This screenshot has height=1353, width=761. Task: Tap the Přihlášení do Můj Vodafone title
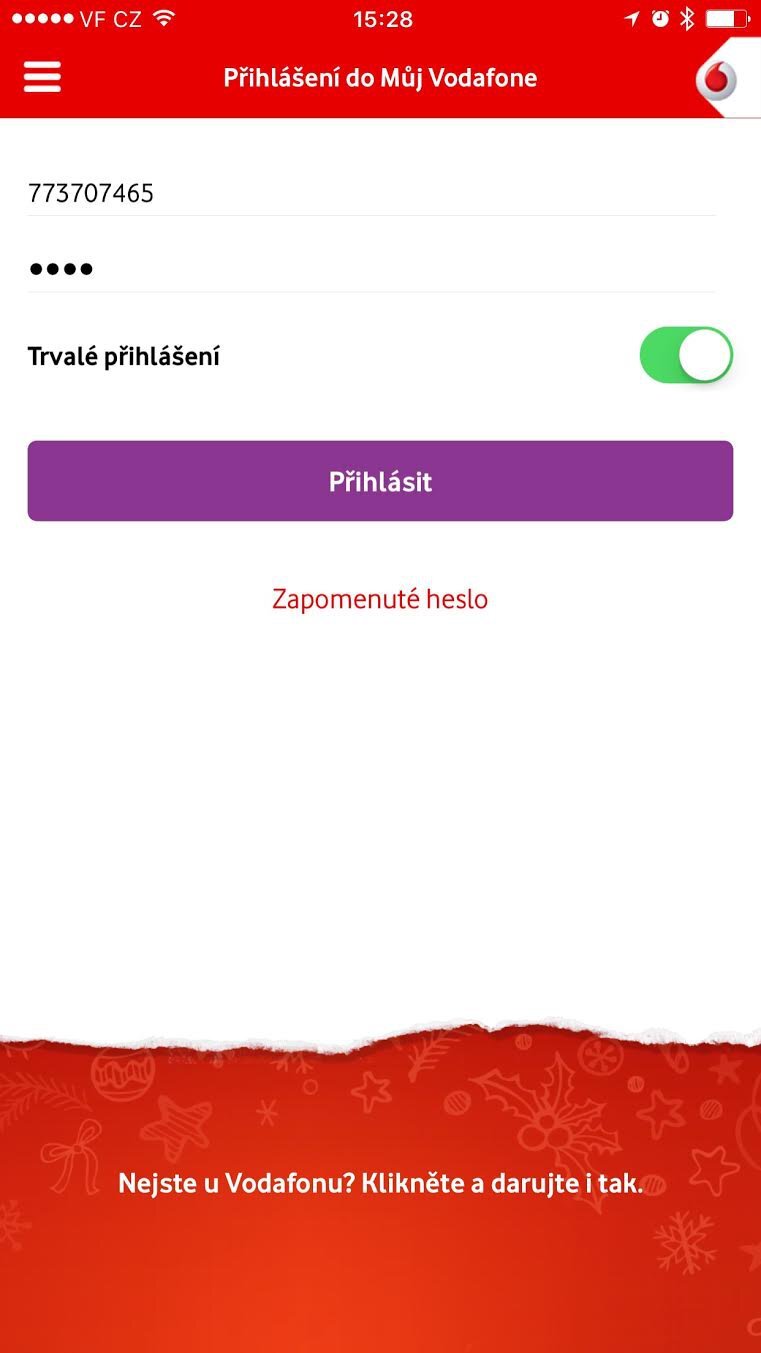pyautogui.click(x=380, y=77)
